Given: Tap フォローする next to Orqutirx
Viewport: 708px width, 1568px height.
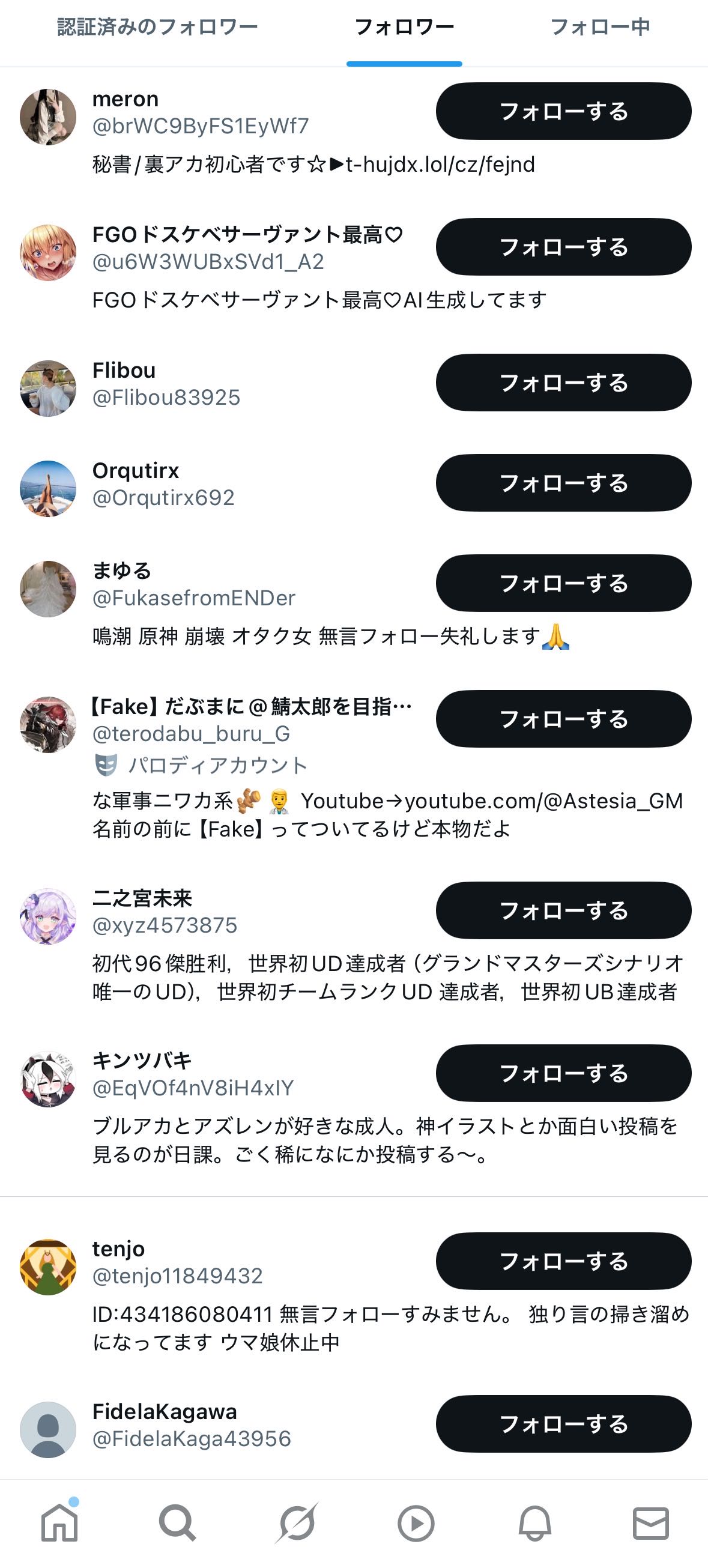Looking at the screenshot, I should 563,483.
